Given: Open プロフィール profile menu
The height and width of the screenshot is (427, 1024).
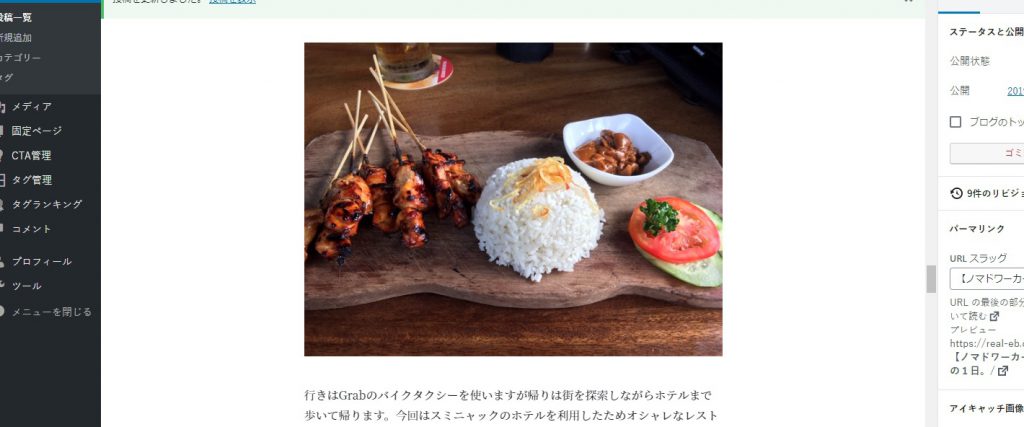Looking at the screenshot, I should pos(42,261).
